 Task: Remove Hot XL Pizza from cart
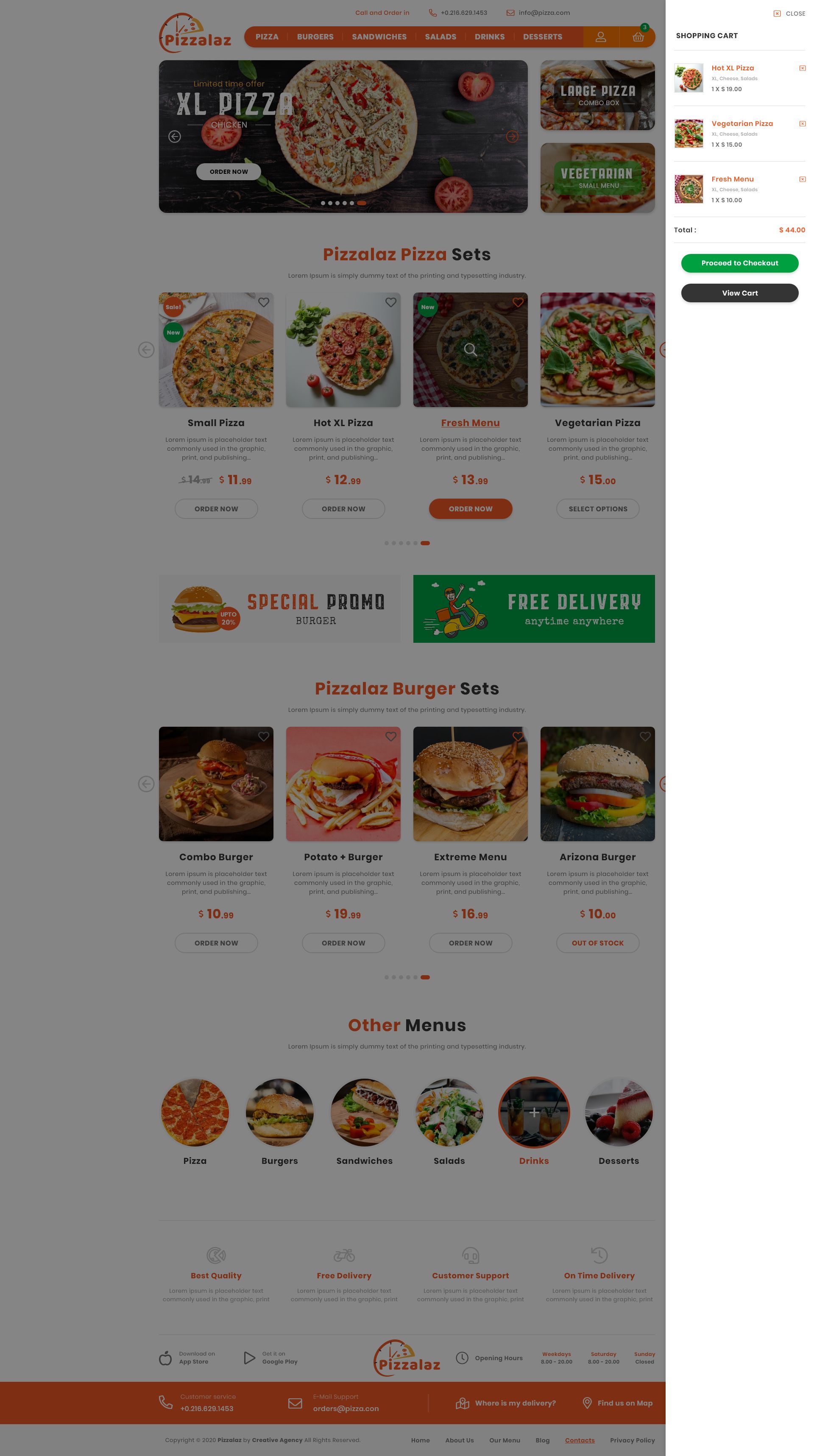(802, 68)
